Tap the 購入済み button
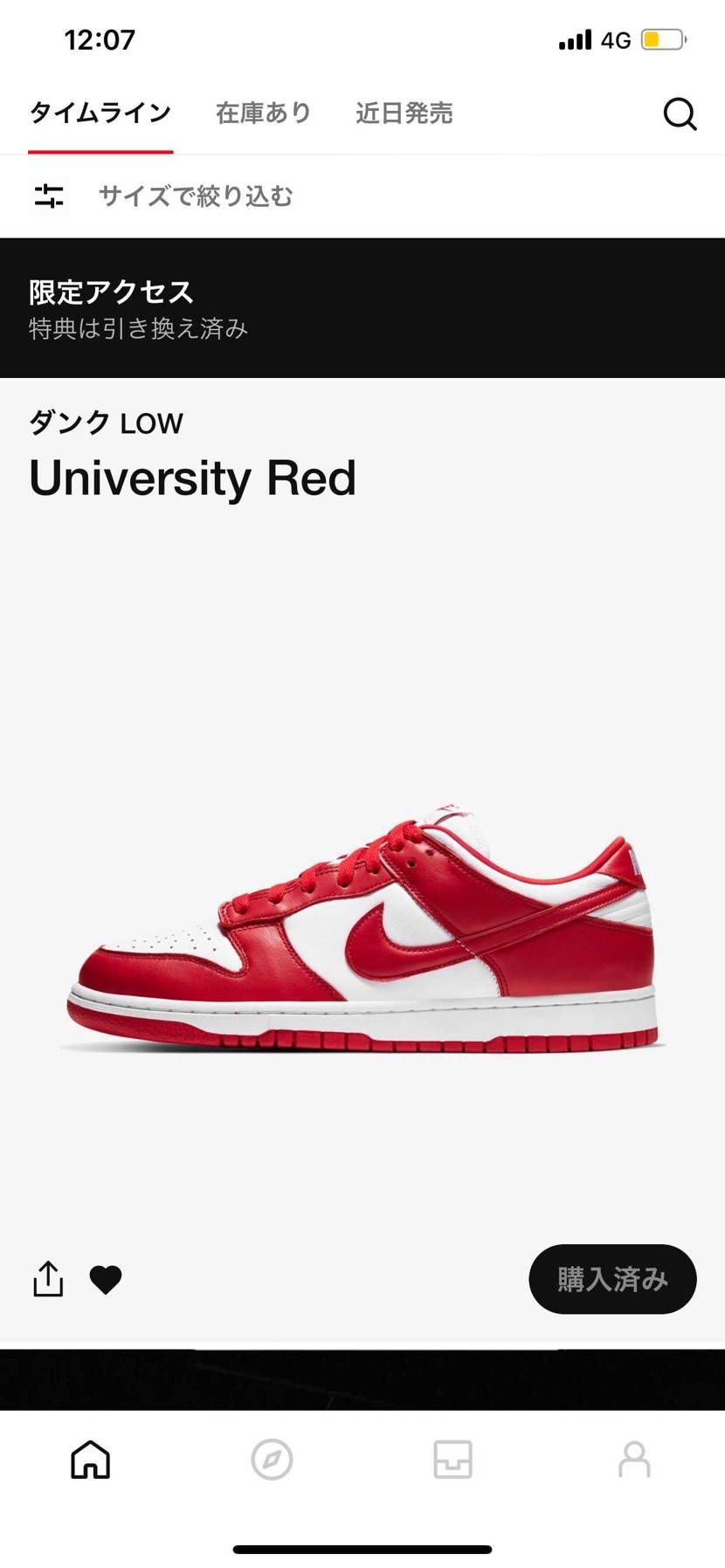This screenshot has width=725, height=1568. [612, 1279]
